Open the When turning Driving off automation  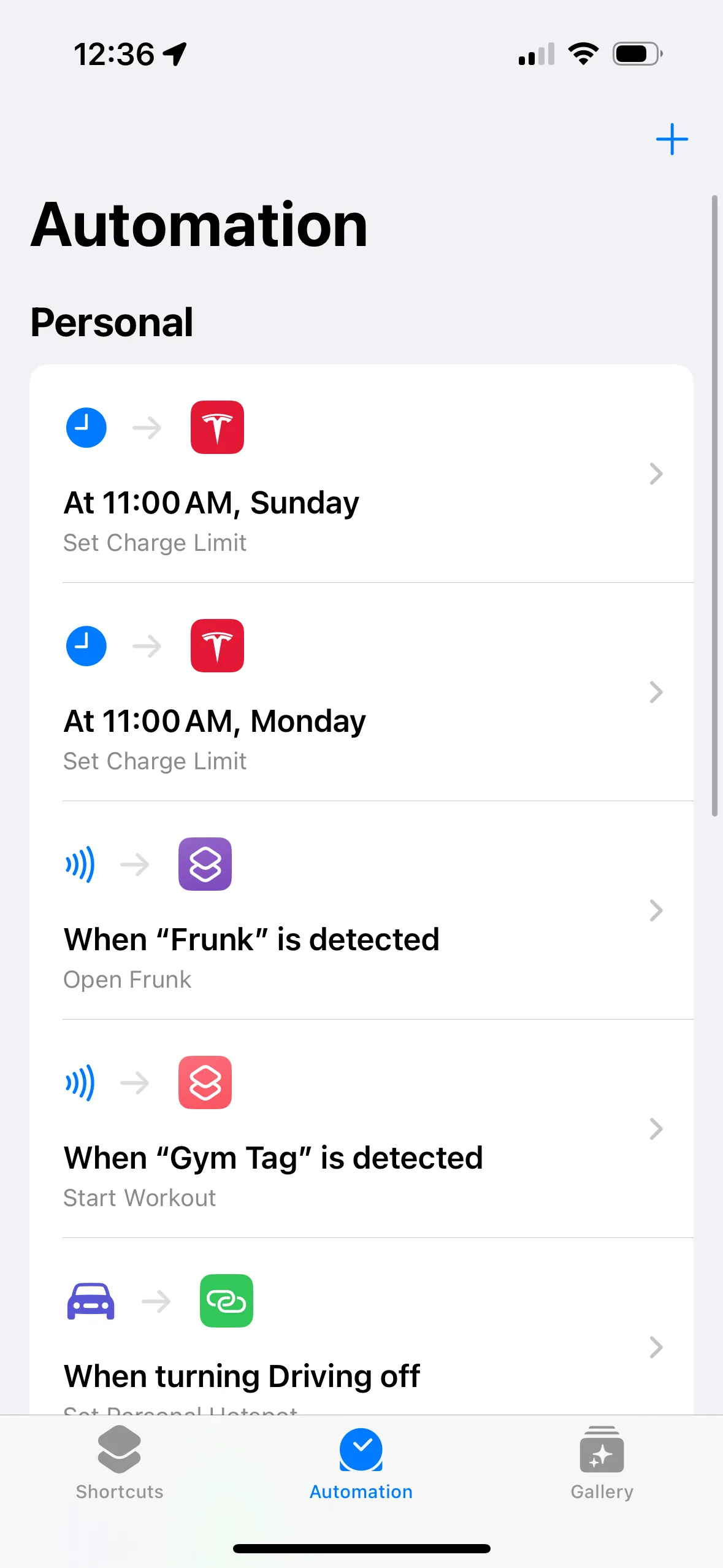656,1347
